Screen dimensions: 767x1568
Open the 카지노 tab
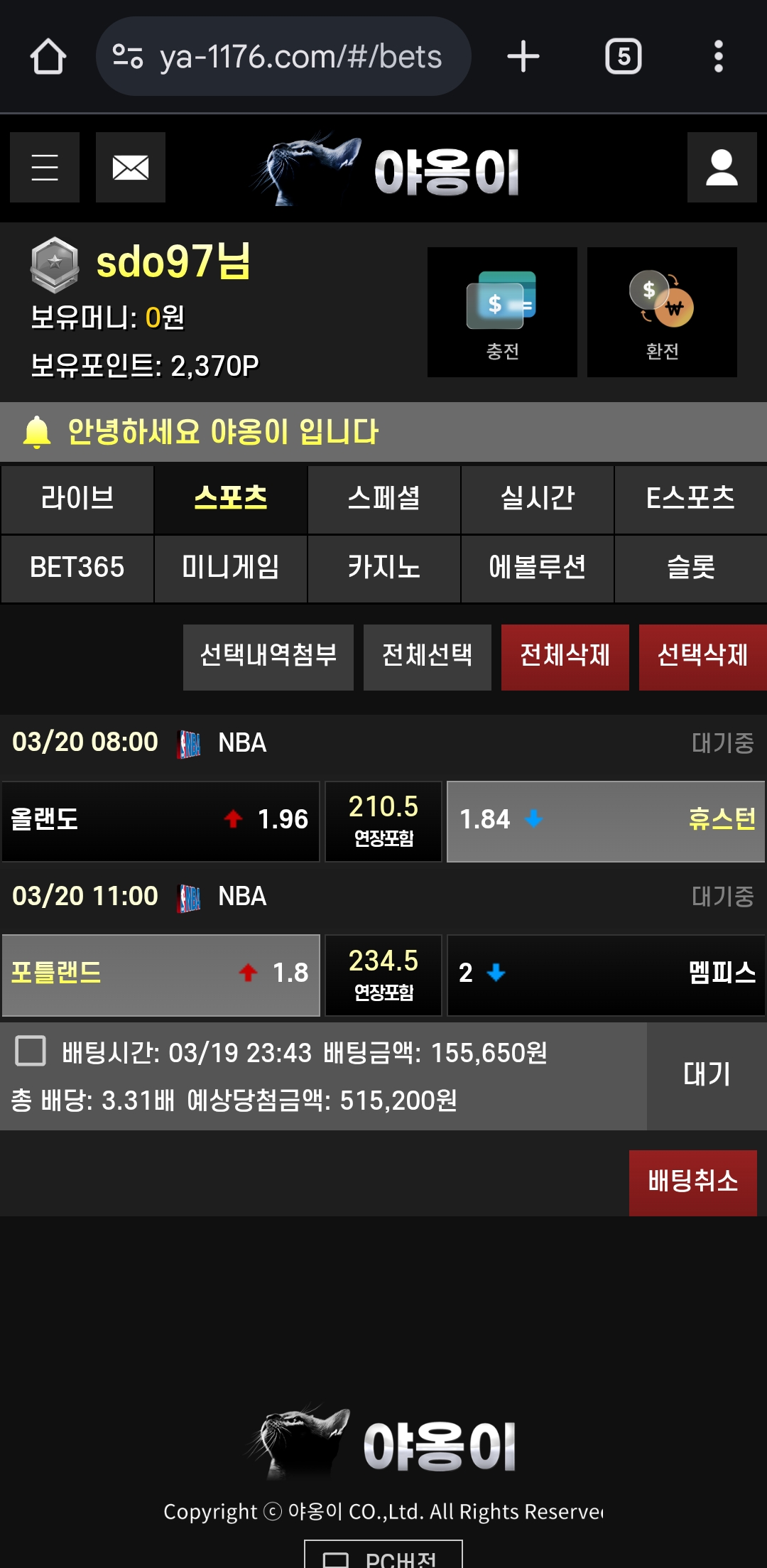click(x=384, y=568)
